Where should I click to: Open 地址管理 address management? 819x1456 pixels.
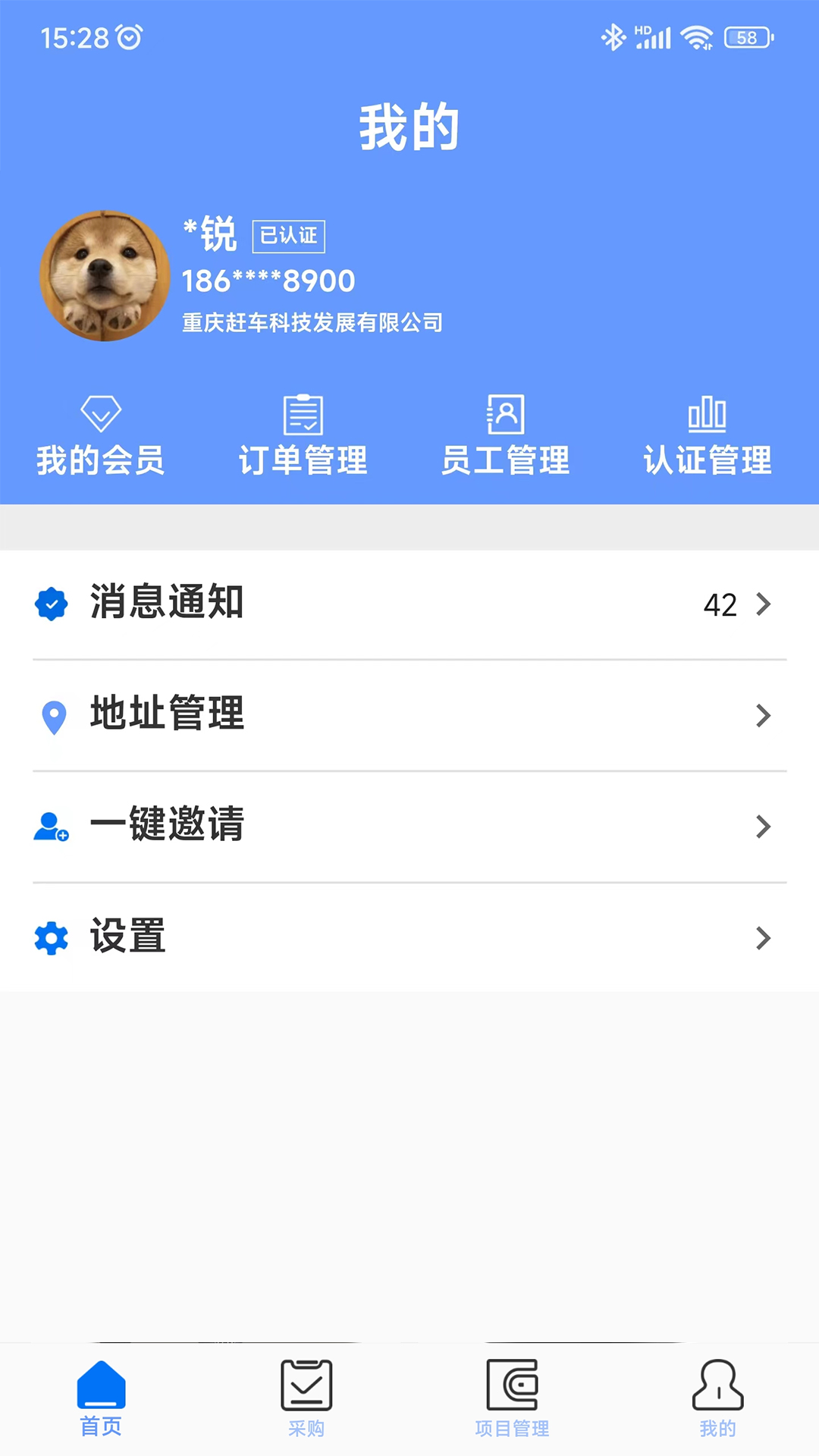409,714
